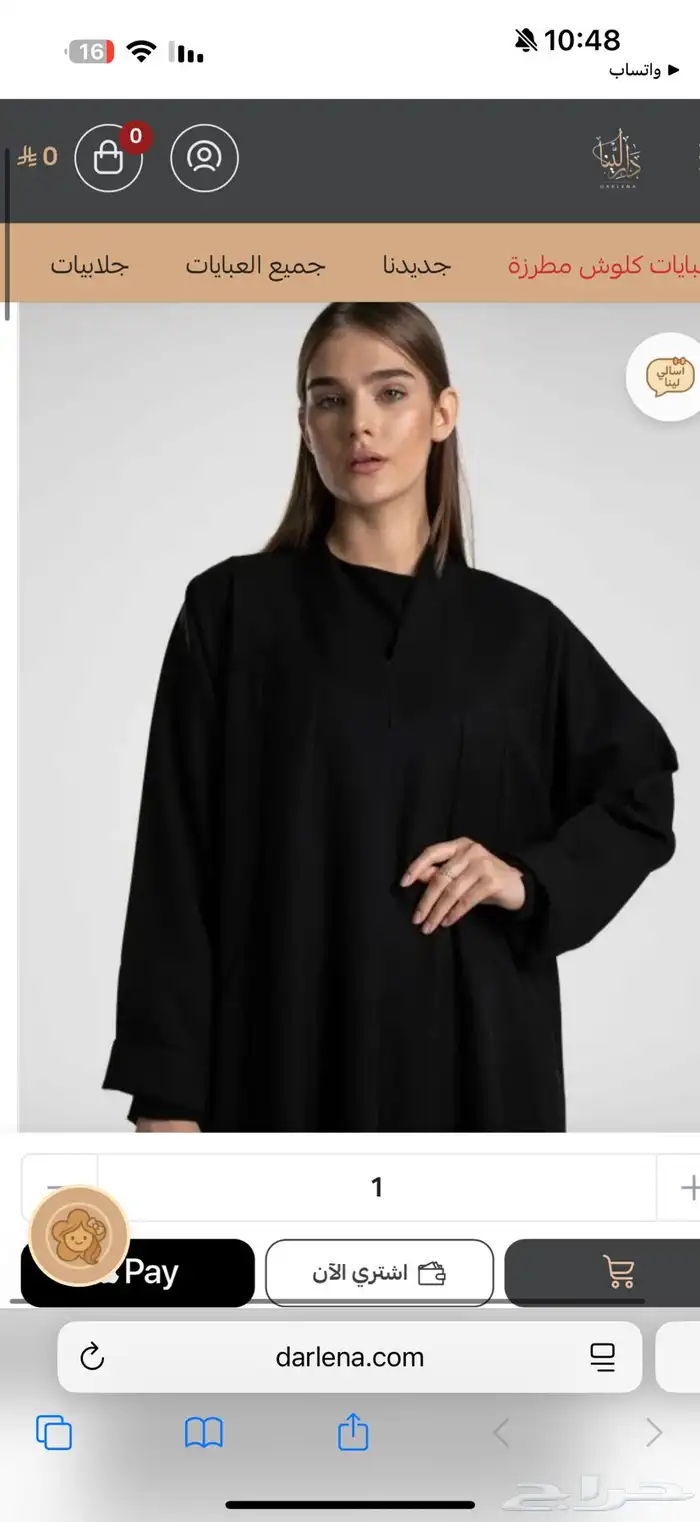Pay with the Apple Pay button
This screenshot has height=1522, width=700.
click(138, 1272)
